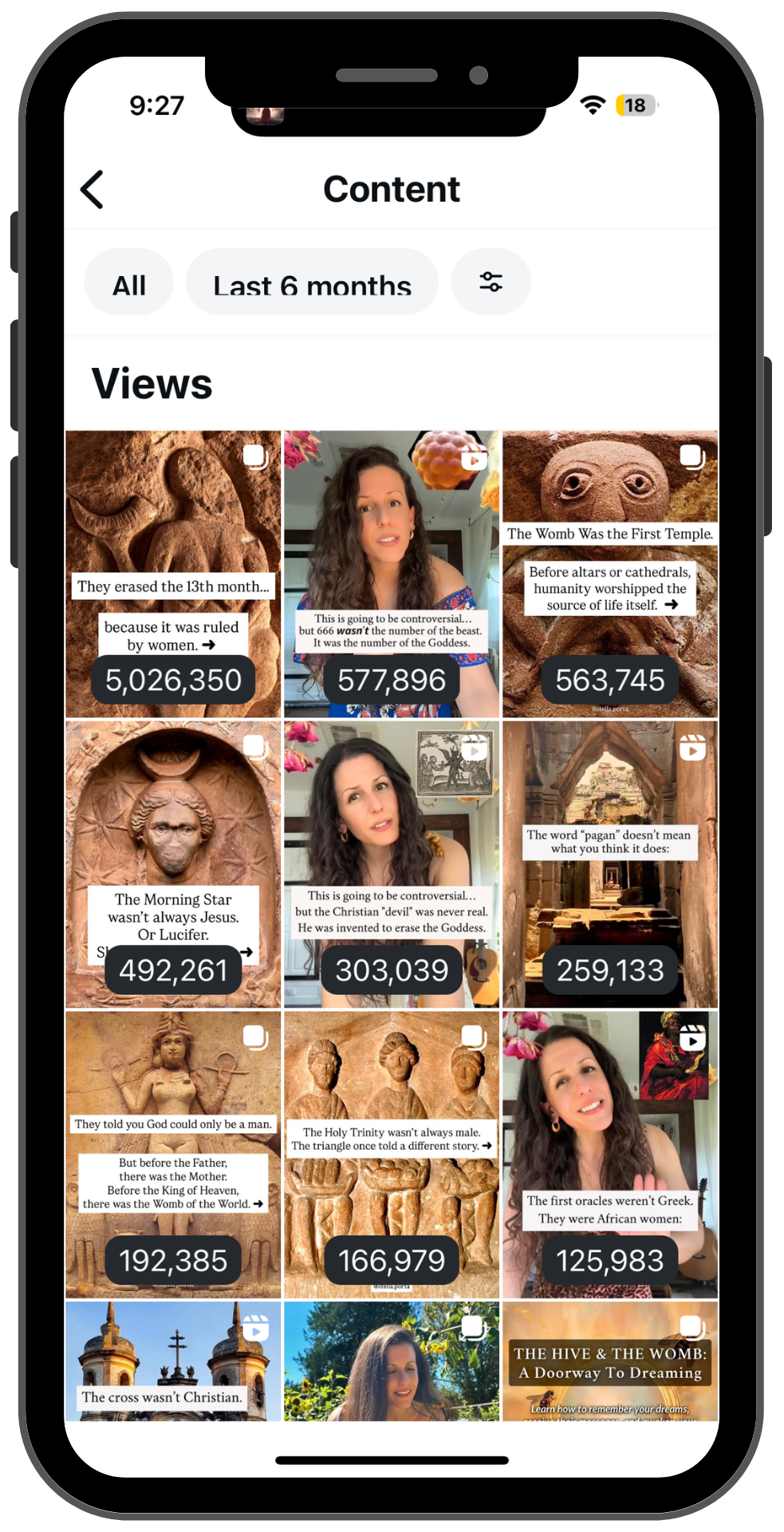
Task: Open the Christian devil reel with 303,039 views
Action: pyautogui.click(x=392, y=864)
